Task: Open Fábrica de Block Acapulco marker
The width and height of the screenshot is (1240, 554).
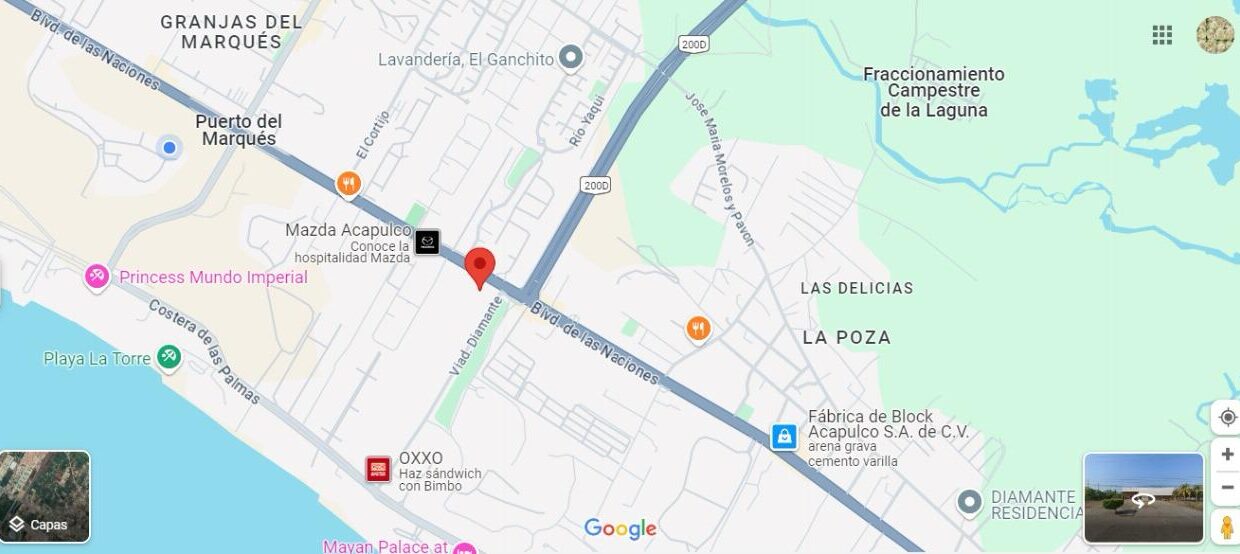Action: pos(785,436)
